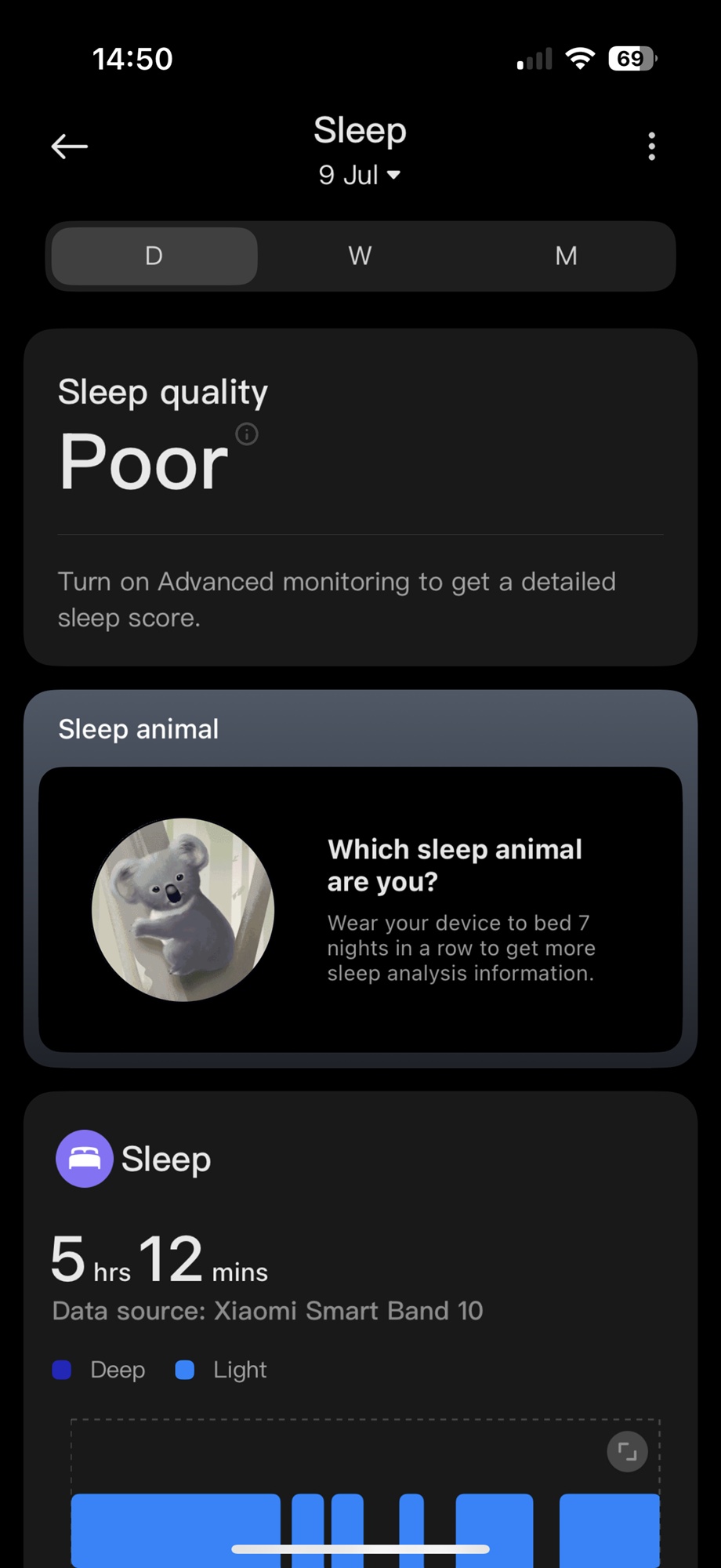The height and width of the screenshot is (1568, 721).
Task: Switch to the M monthly view
Action: tap(566, 256)
